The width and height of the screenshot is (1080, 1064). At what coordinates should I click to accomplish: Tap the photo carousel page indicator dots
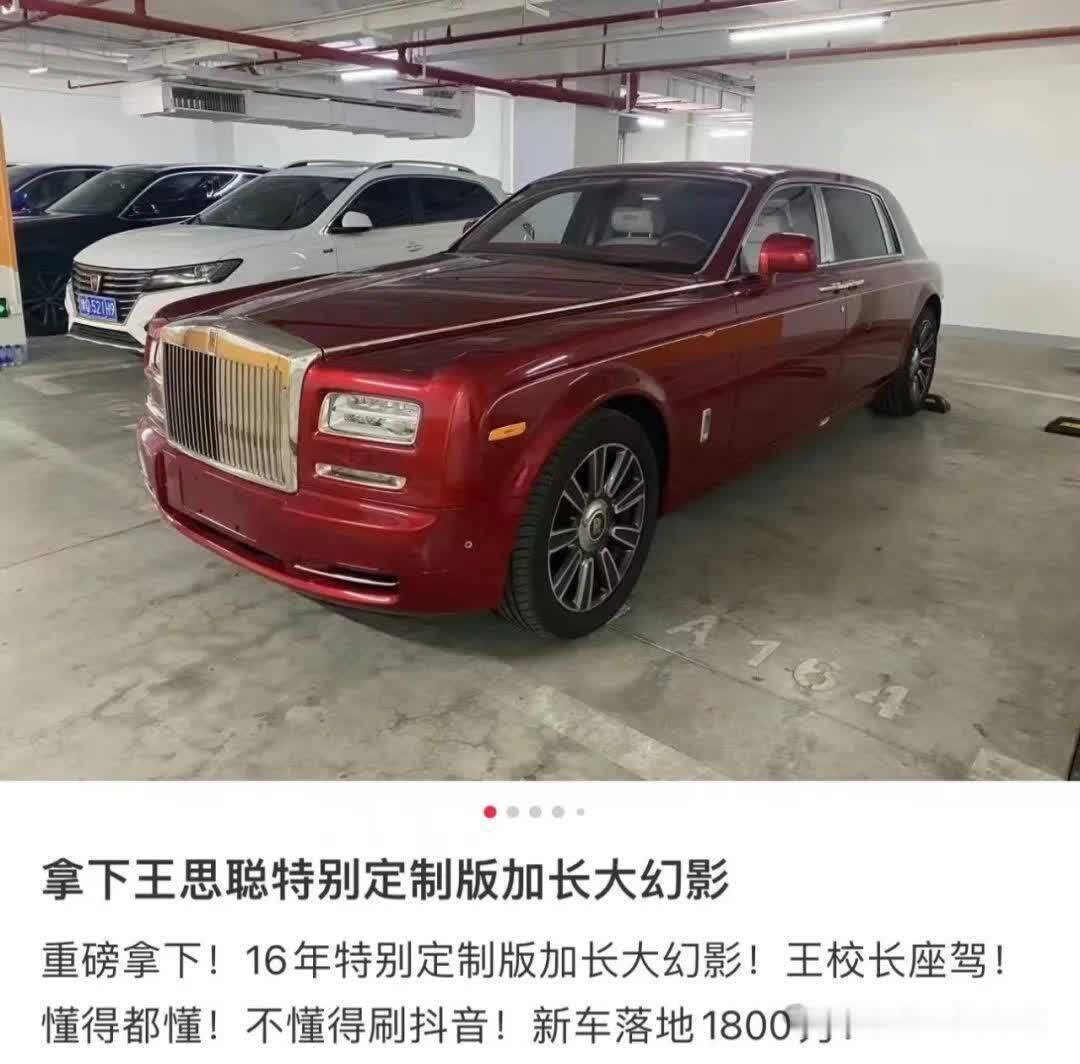535,811
